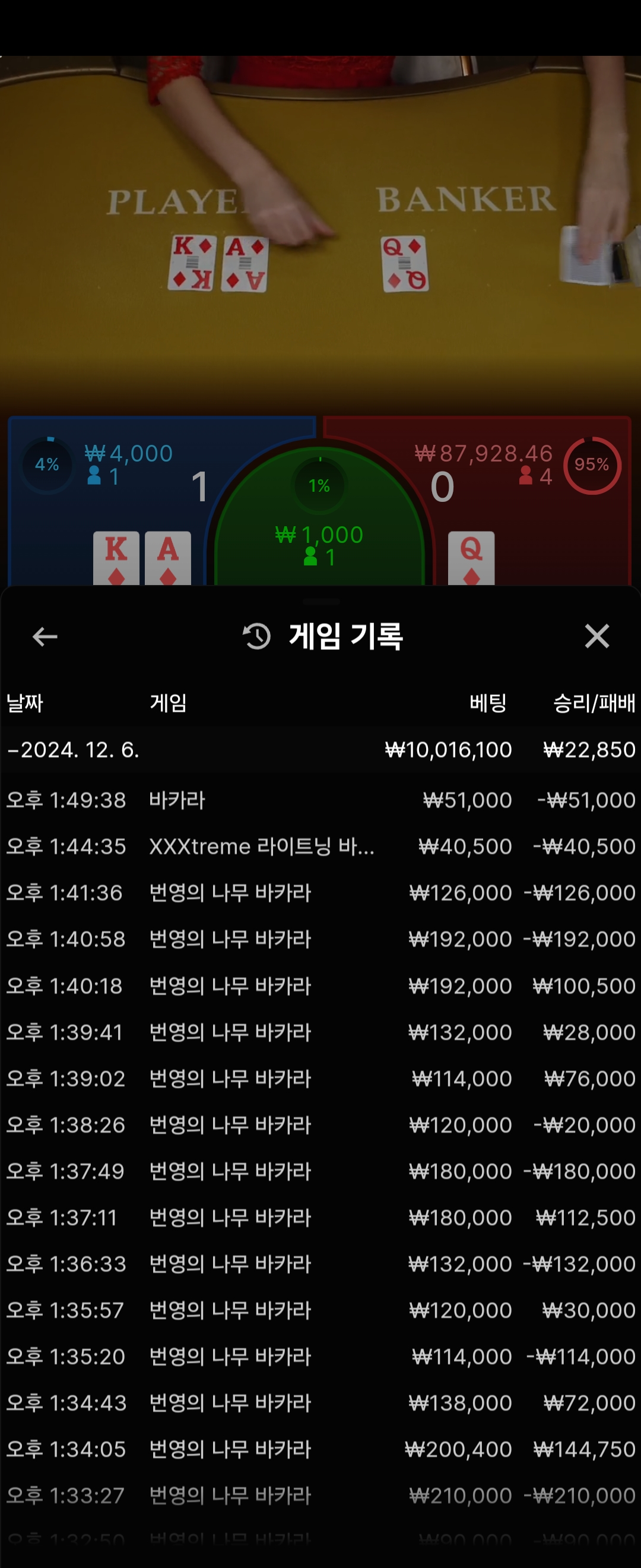Open the 오후 1:40:18 game with ₩100,500 win
Viewport: 641px width, 1568px height.
click(x=320, y=985)
